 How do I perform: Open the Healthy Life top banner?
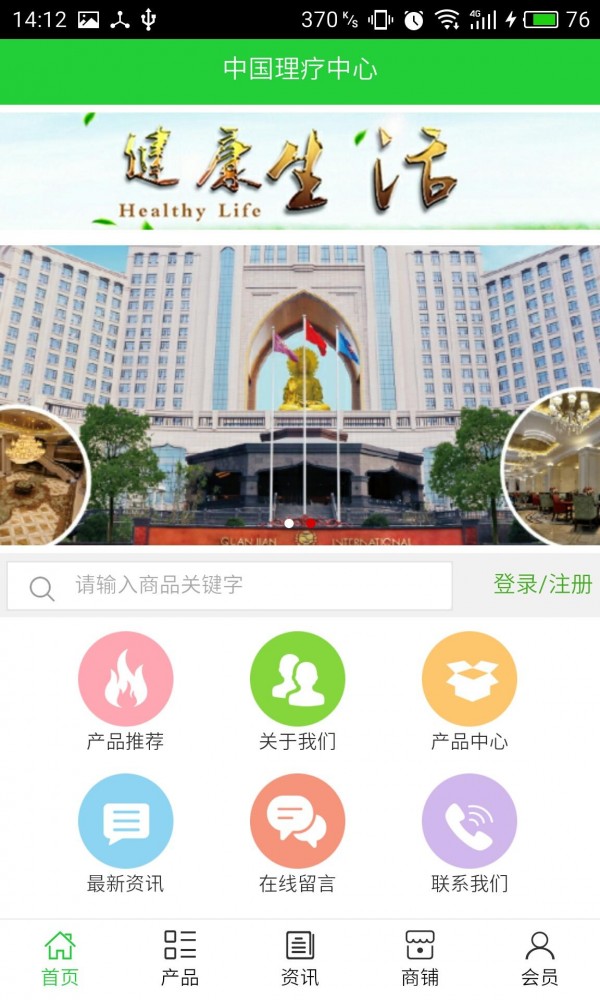pyautogui.click(x=300, y=170)
